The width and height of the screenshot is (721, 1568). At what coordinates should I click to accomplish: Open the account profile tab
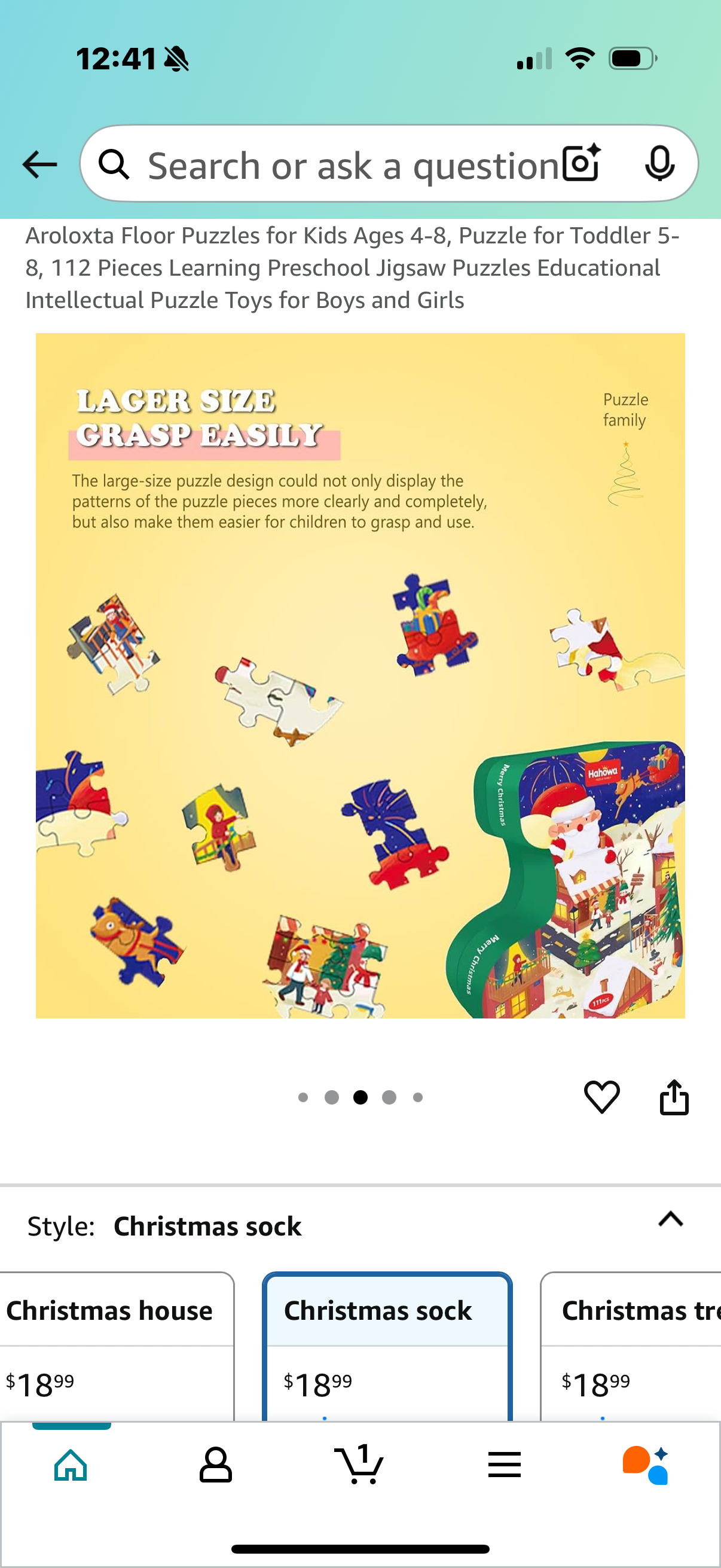pyautogui.click(x=215, y=1465)
